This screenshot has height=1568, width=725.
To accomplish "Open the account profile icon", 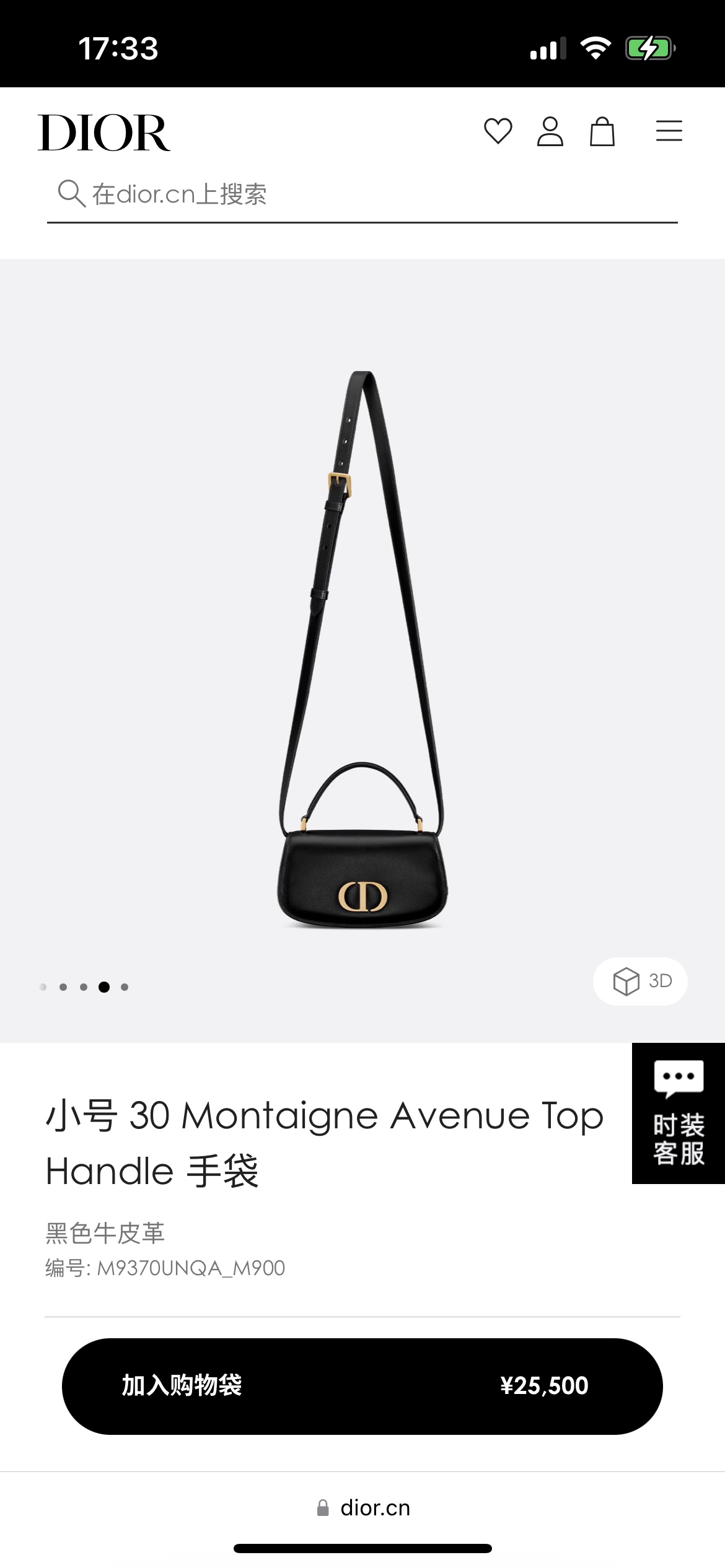I will [550, 131].
